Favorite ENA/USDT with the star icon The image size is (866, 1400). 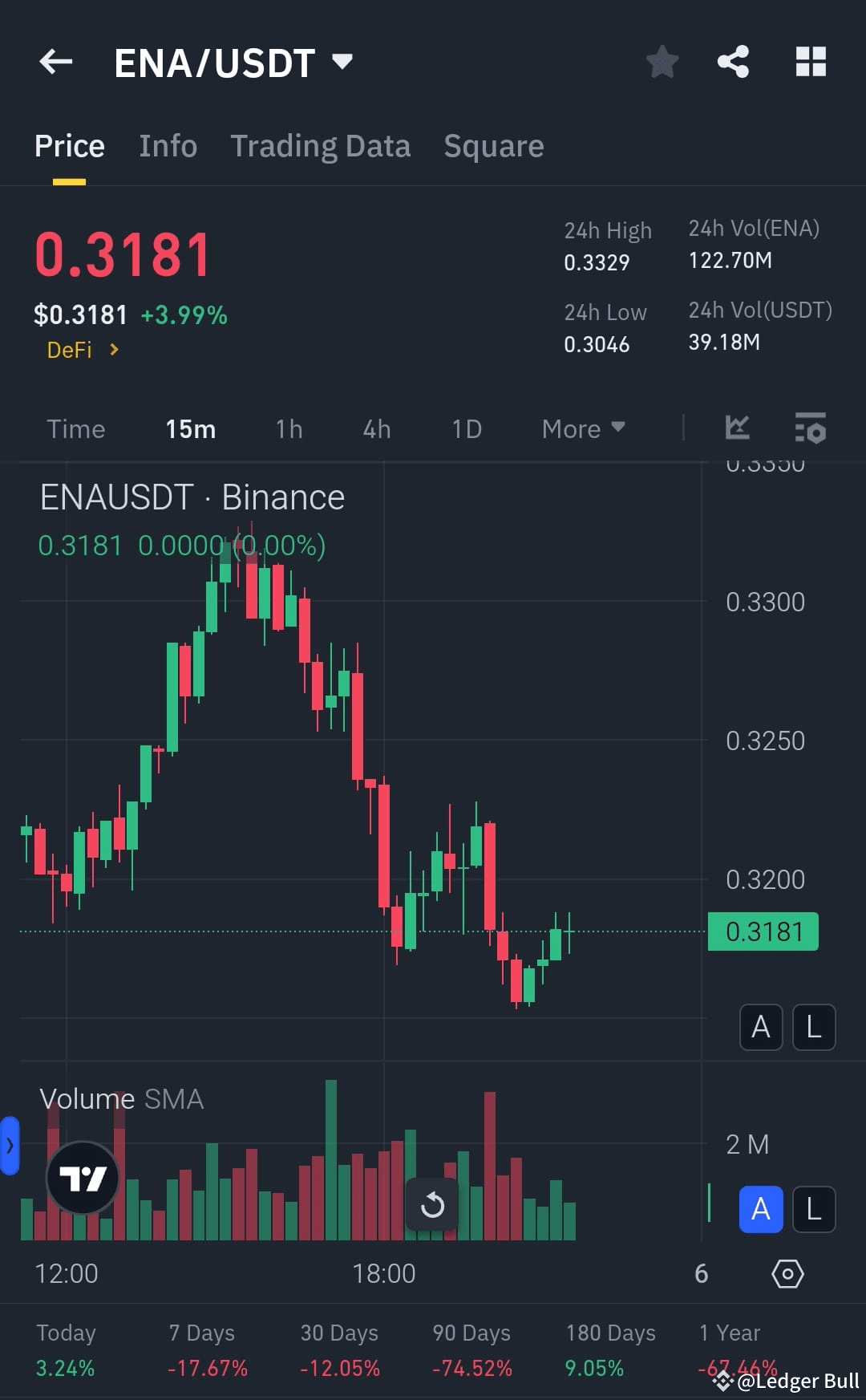[662, 62]
